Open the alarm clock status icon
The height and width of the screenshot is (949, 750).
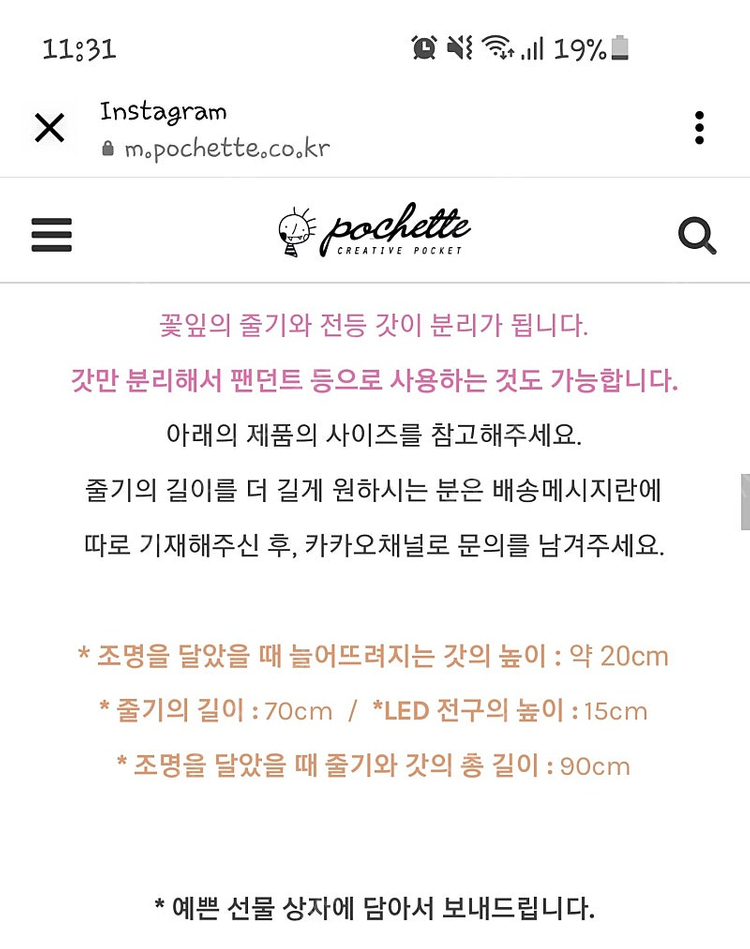click(x=423, y=47)
